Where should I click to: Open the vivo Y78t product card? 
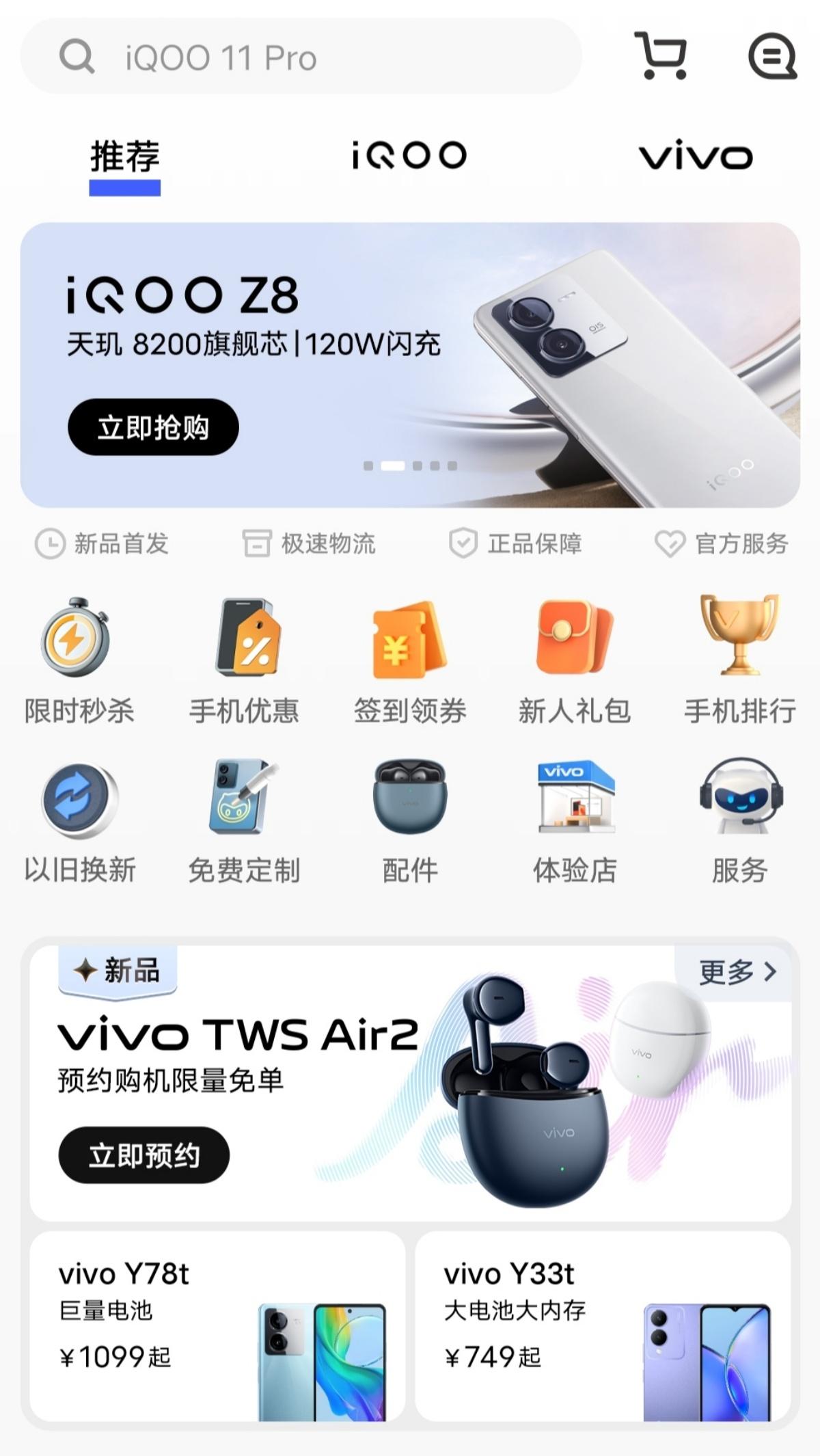tap(217, 1326)
